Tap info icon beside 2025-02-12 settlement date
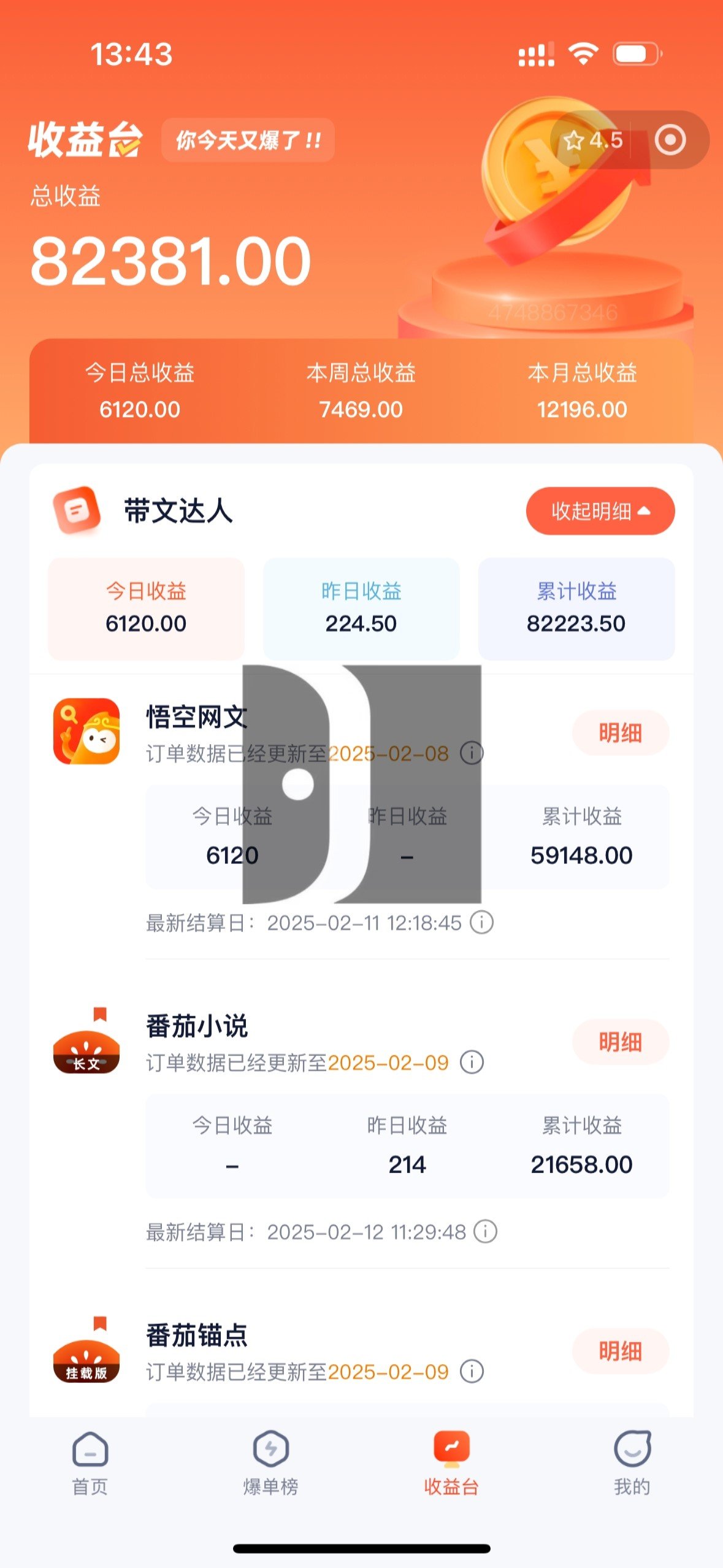Image resolution: width=723 pixels, height=1568 pixels. (486, 1231)
